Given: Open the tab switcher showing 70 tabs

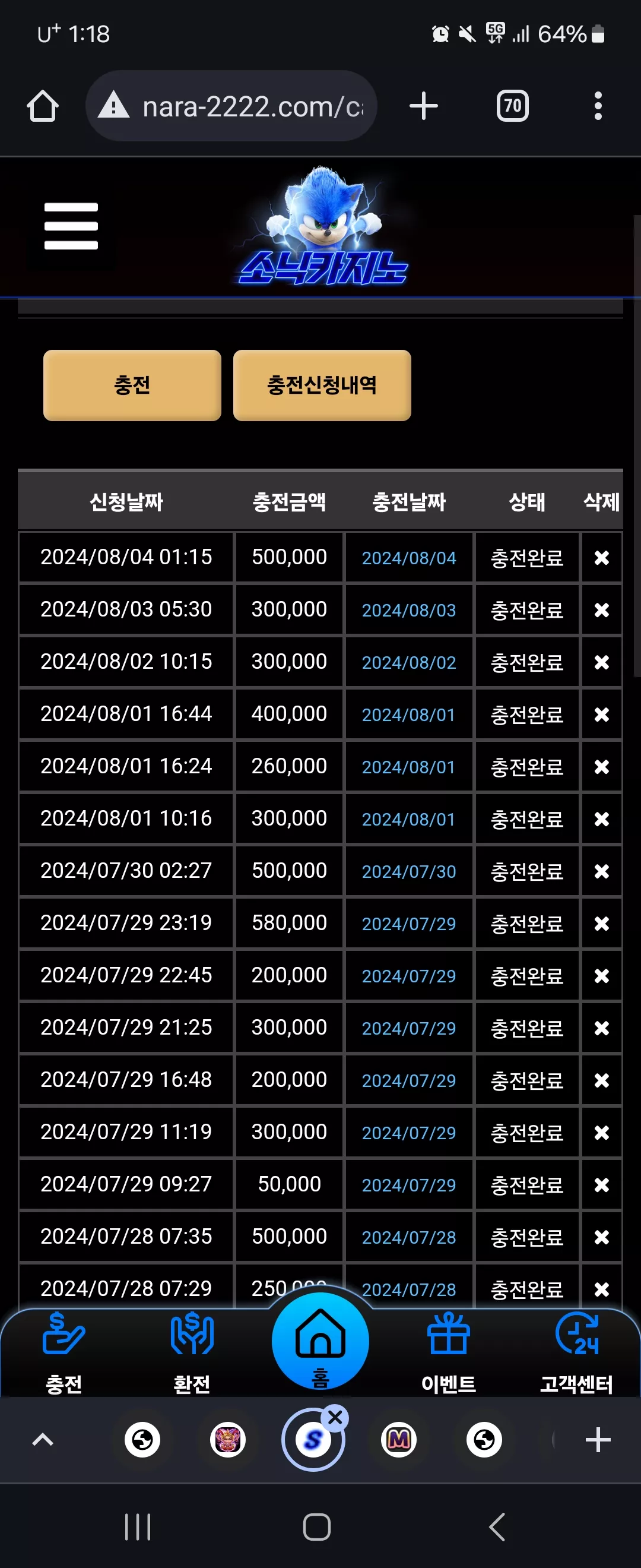Looking at the screenshot, I should pos(512,106).
